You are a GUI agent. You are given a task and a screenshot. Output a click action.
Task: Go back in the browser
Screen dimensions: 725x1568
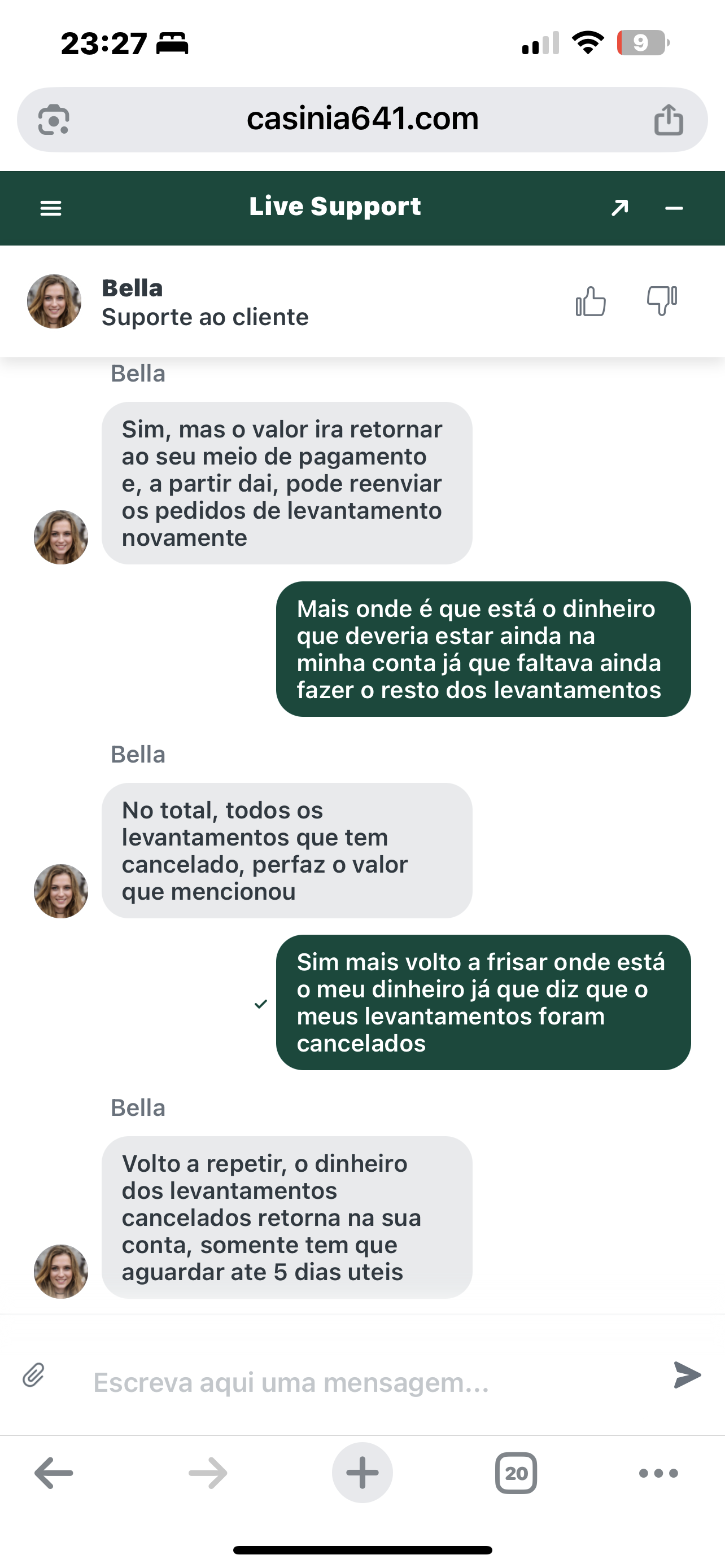[x=54, y=1473]
